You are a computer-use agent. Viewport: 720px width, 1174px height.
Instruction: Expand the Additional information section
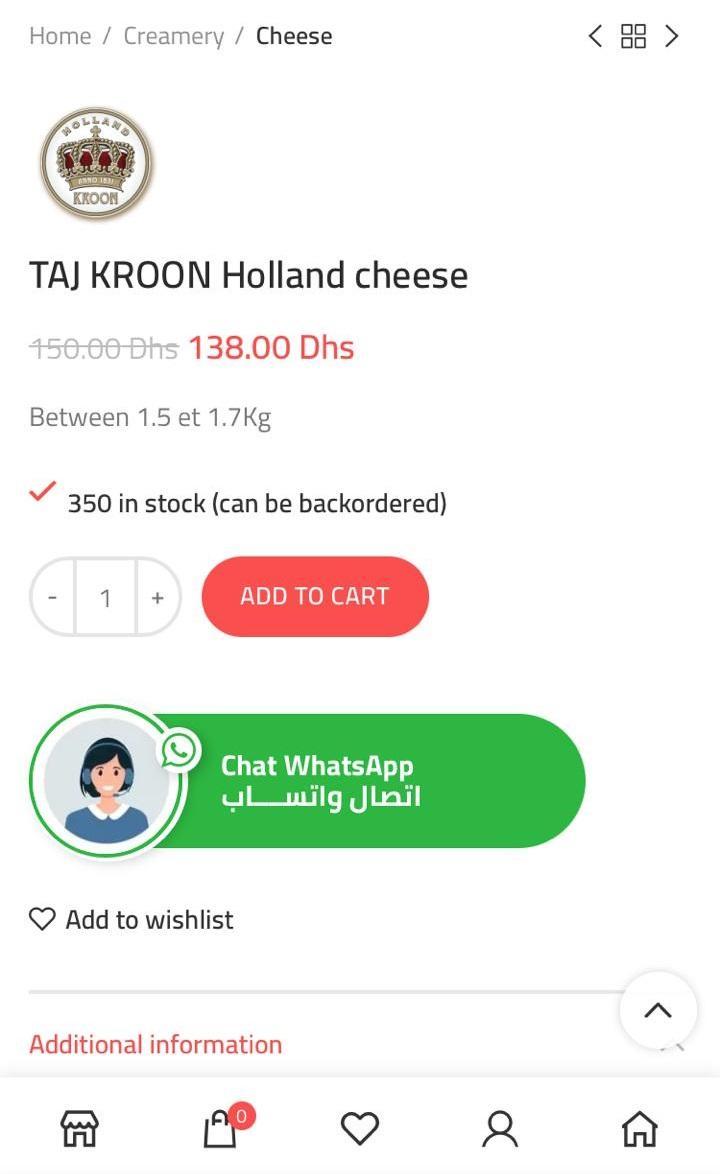(x=156, y=1045)
